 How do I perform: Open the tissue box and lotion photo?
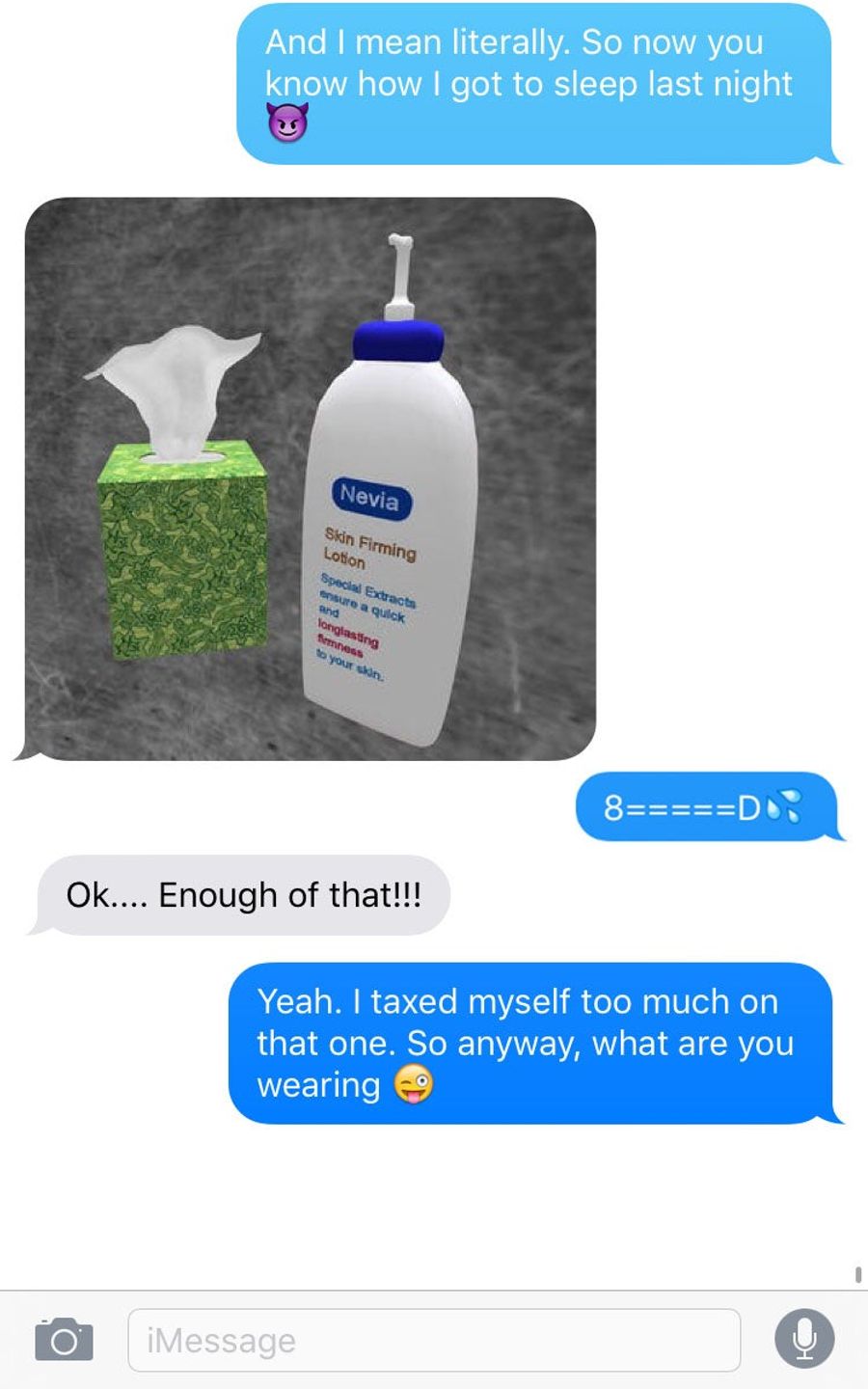[x=311, y=478]
